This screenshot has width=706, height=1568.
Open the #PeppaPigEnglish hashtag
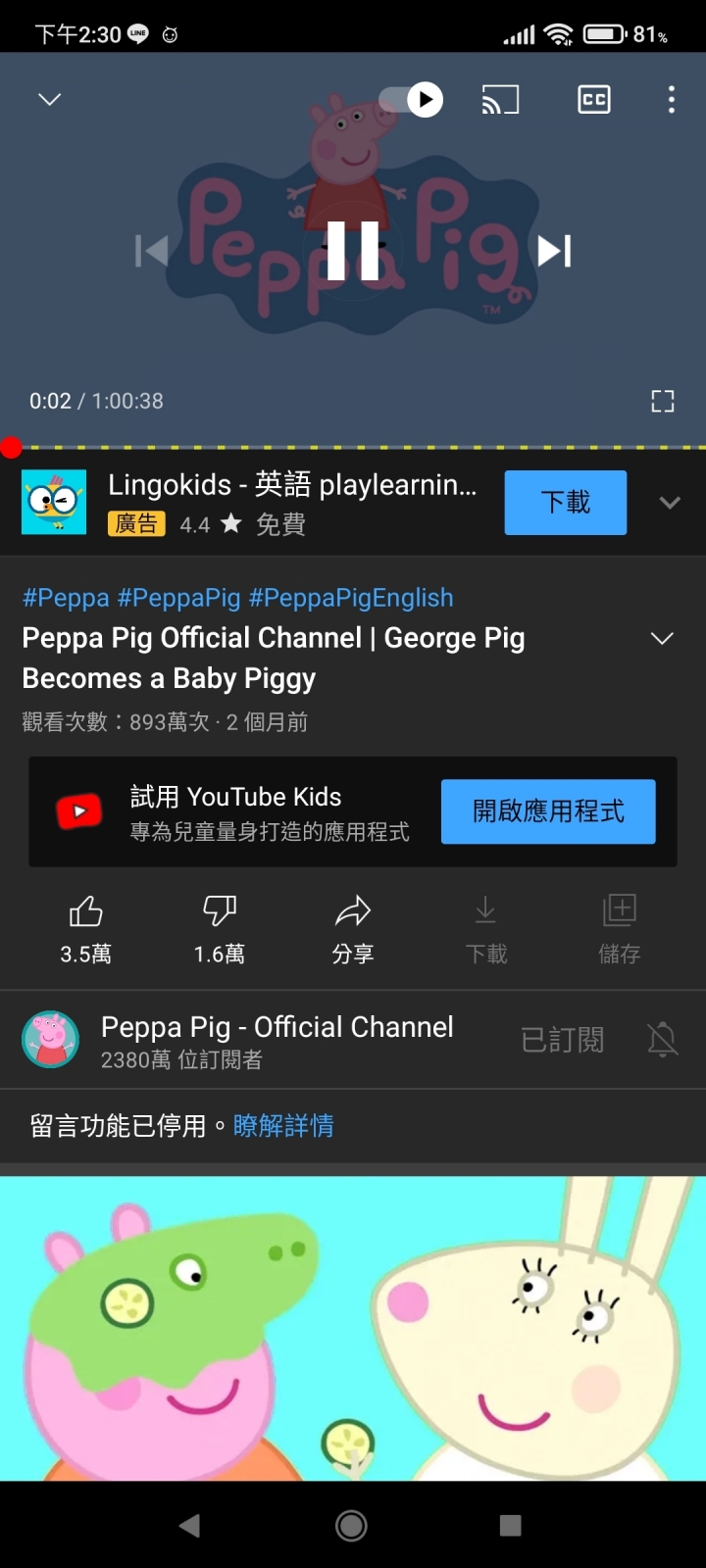[351, 598]
